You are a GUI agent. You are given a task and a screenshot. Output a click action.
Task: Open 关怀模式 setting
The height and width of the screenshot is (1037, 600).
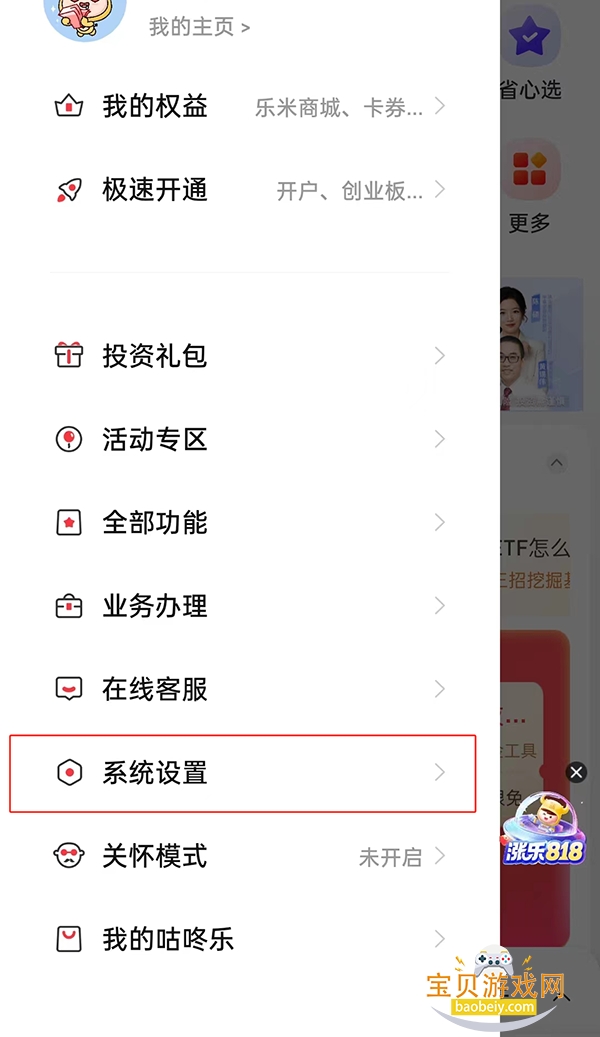249,856
